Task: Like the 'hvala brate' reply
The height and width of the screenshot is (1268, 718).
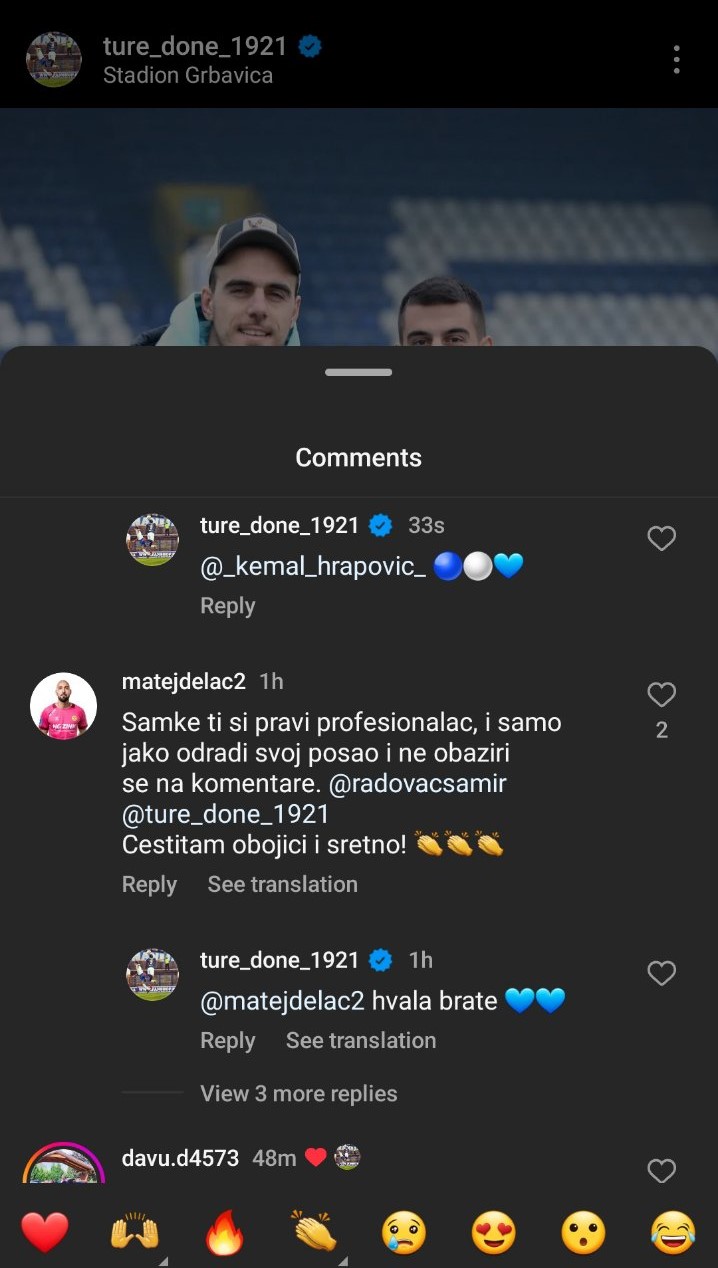Action: (x=661, y=973)
